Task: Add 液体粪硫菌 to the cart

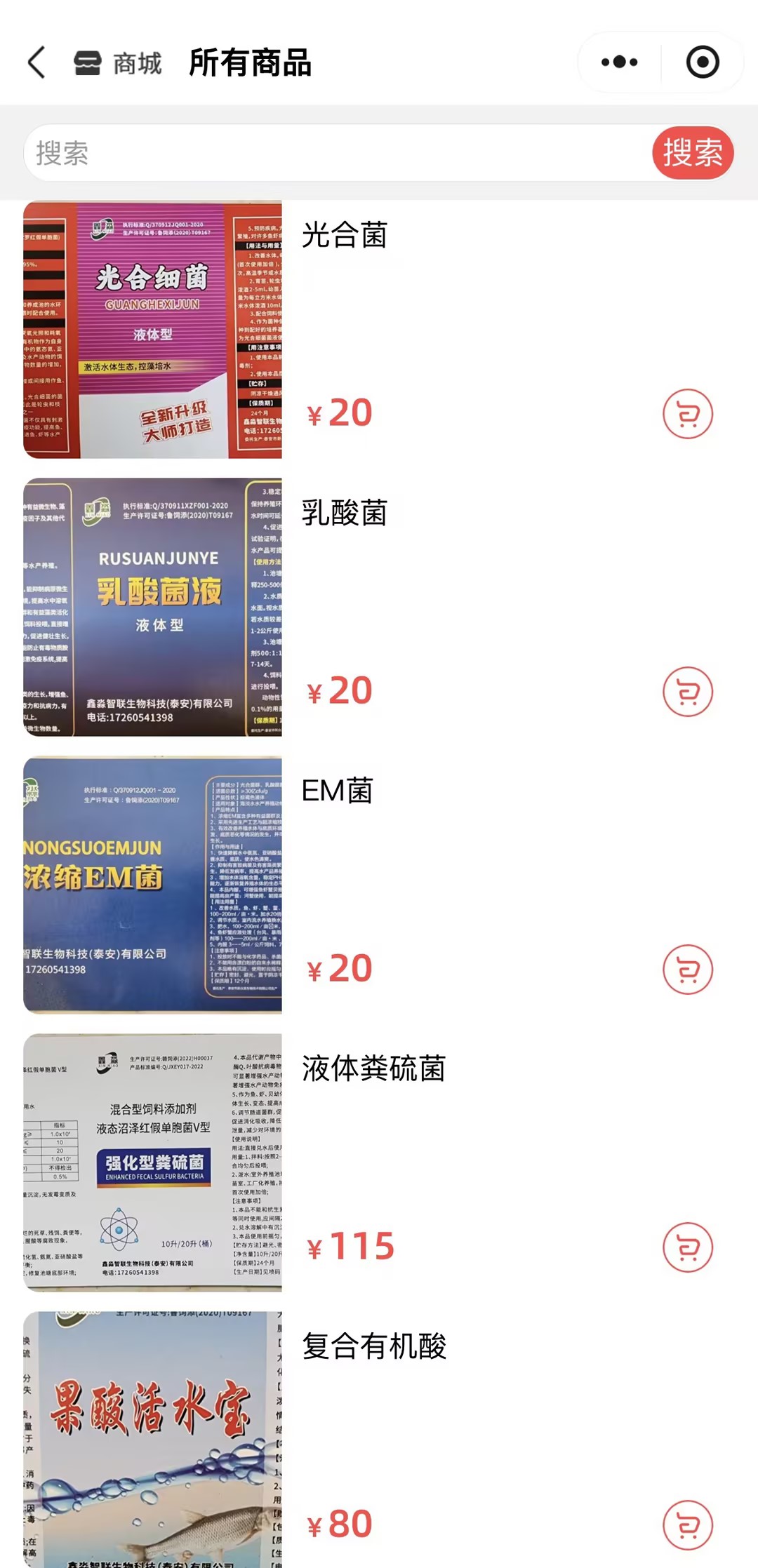Action: coord(687,1247)
